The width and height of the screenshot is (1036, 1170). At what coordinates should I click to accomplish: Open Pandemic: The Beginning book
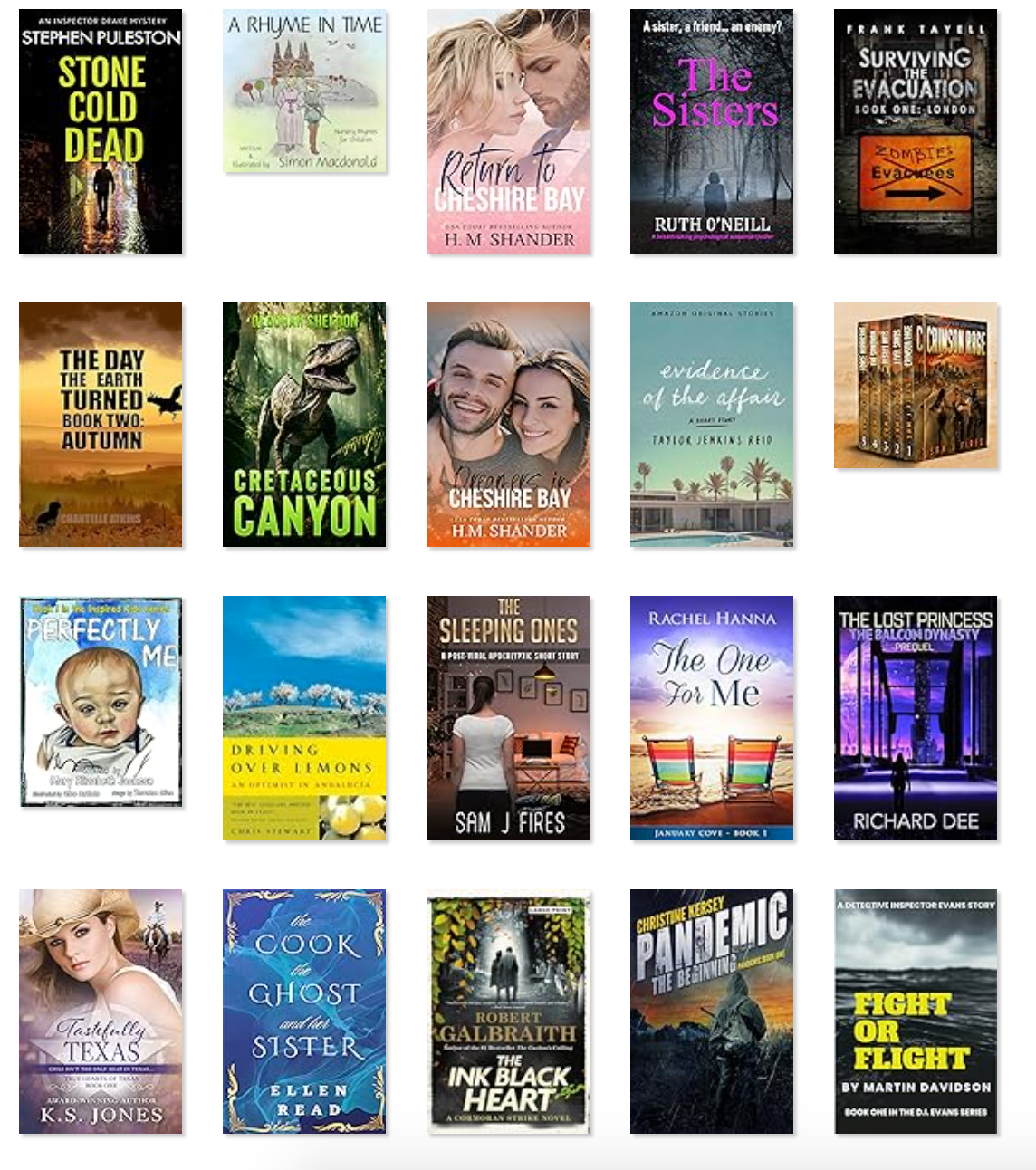(712, 1012)
